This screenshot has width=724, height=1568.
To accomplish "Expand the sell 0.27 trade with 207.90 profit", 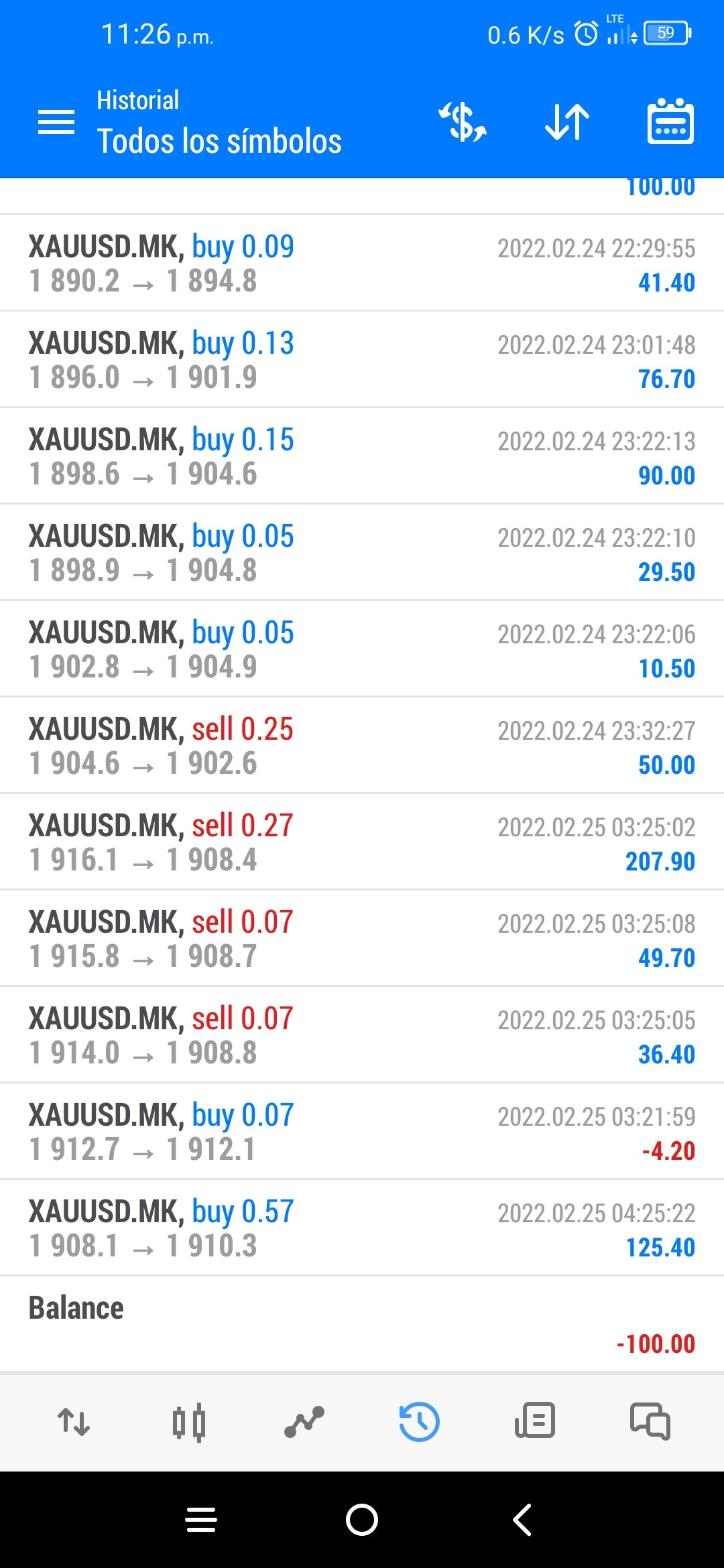I will 362,842.
